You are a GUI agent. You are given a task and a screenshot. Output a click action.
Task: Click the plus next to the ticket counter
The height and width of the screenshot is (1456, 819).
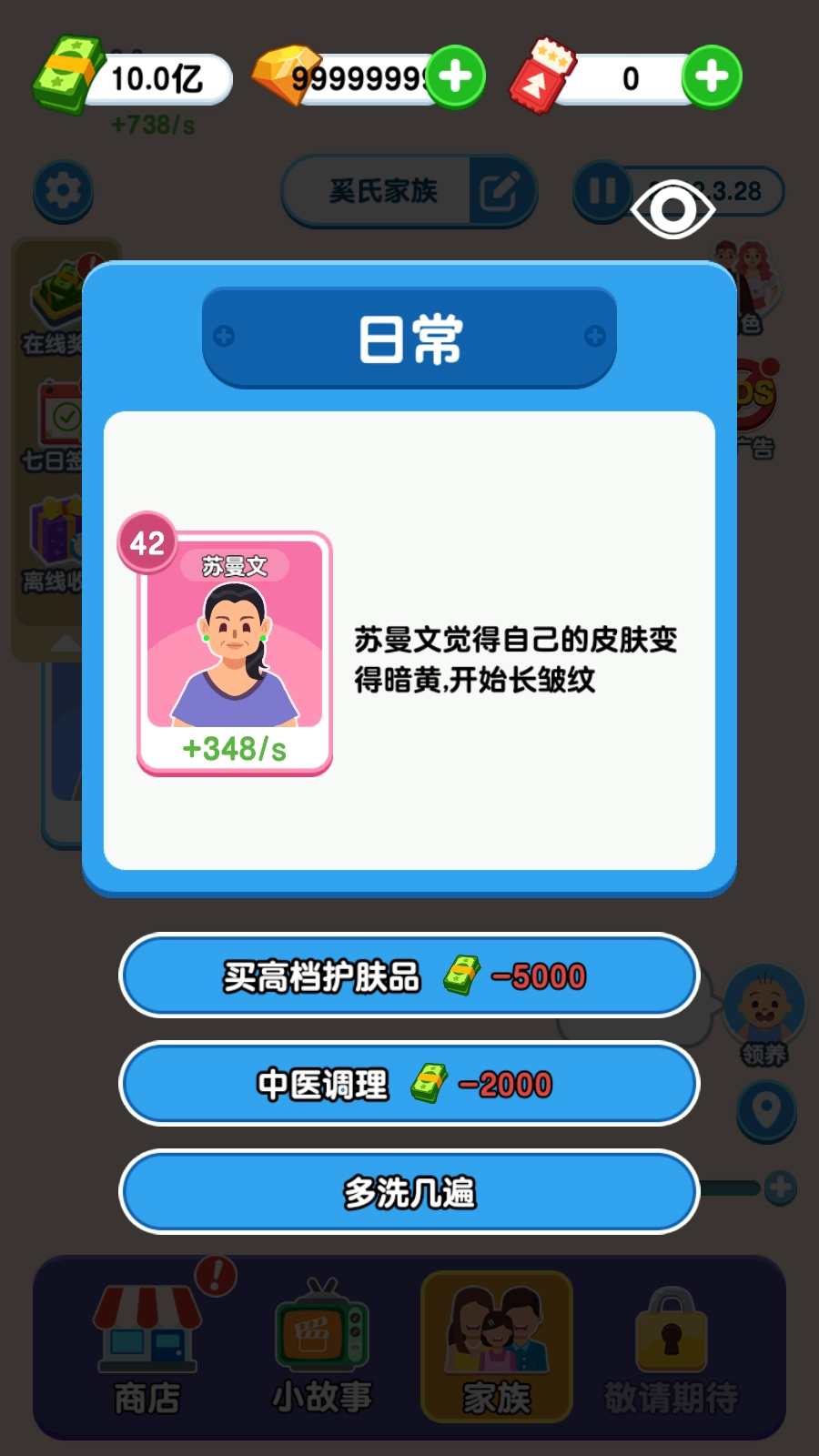tap(711, 77)
